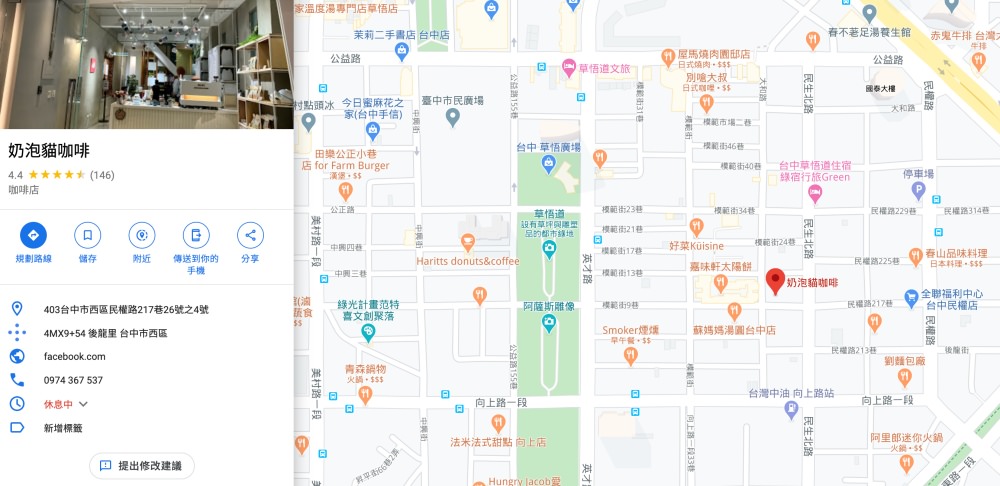Open the cafe photo at top
Image resolution: width=1000 pixels, height=486 pixels.
[x=146, y=64]
